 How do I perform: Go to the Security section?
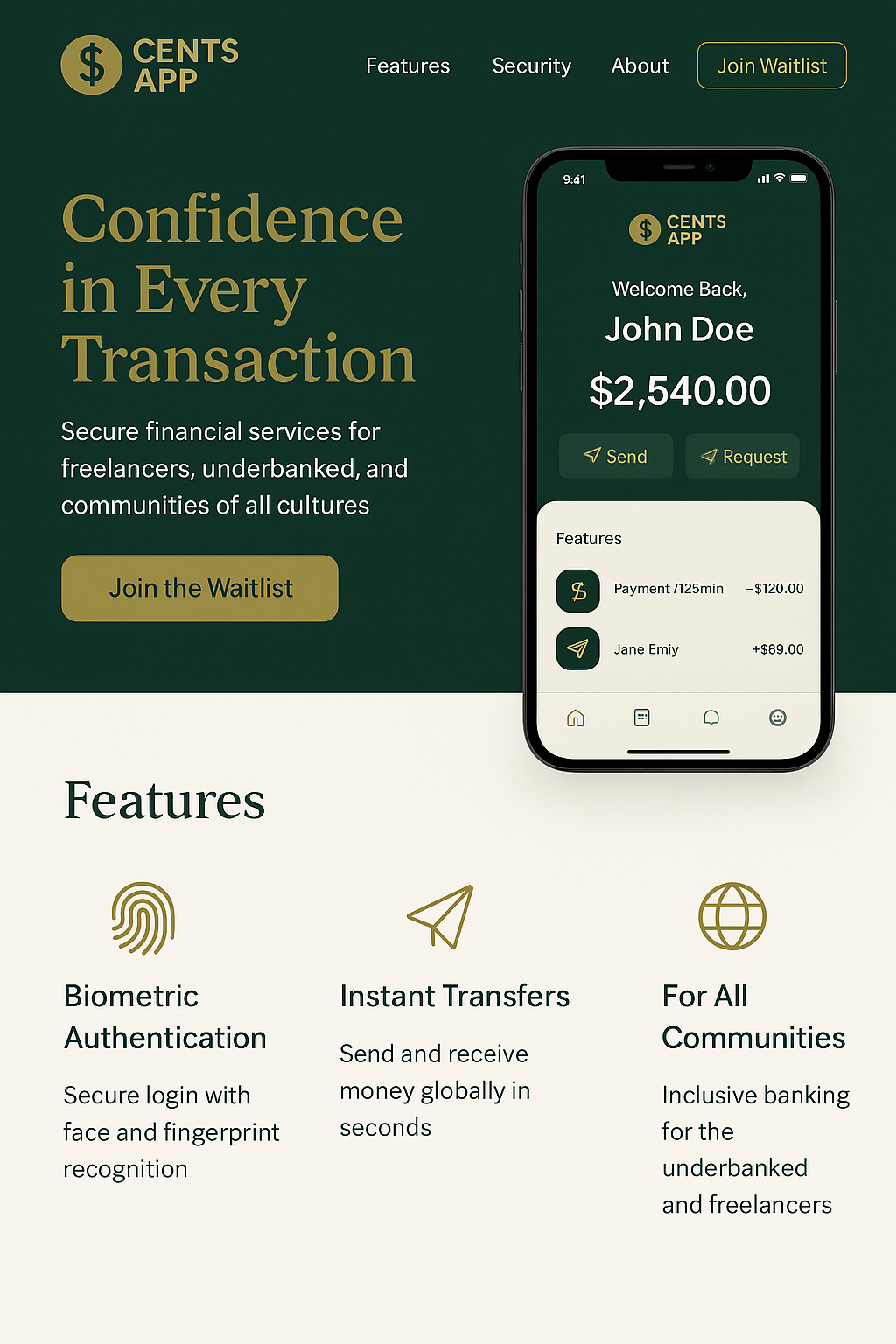tap(531, 66)
